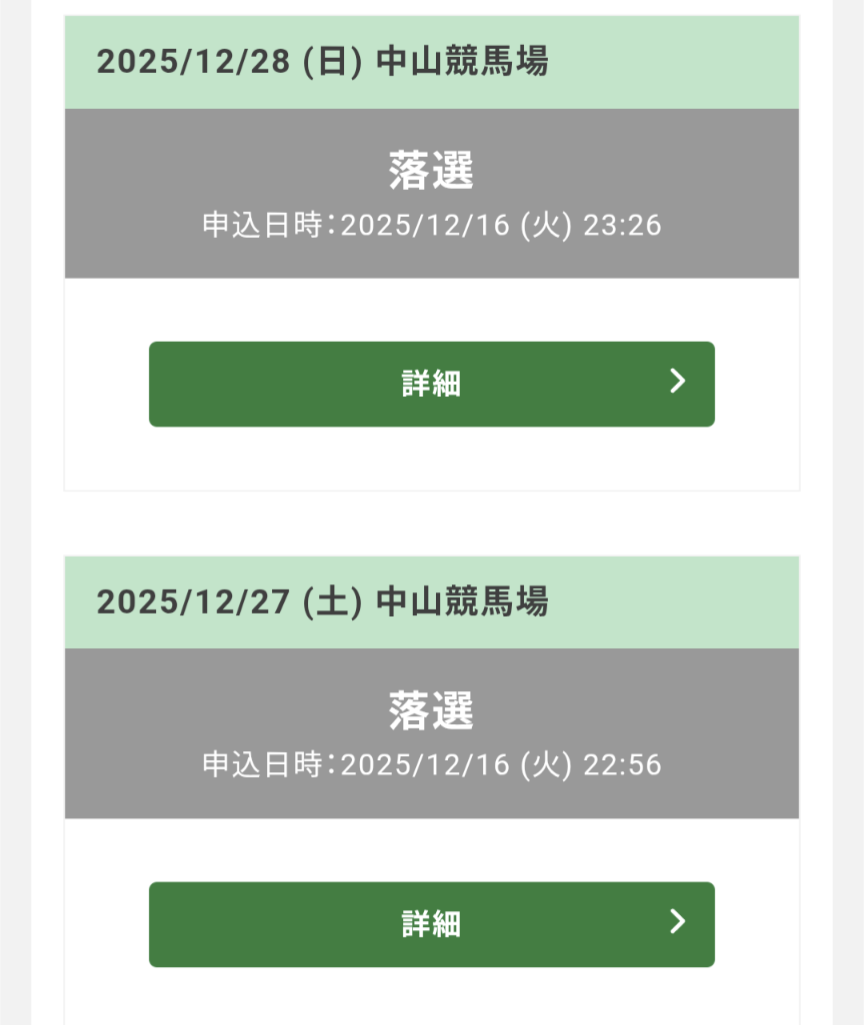Open 詳細 for the 2025/12/27 application
Viewport: 864px width, 1025px height.
pyautogui.click(x=431, y=924)
